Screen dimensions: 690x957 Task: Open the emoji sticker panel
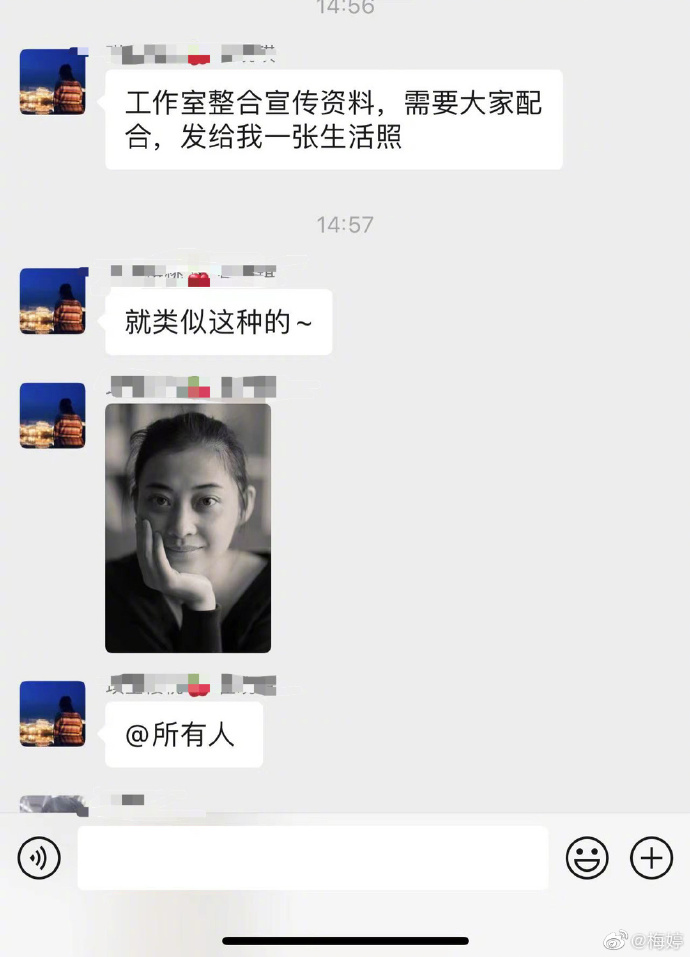[587, 858]
